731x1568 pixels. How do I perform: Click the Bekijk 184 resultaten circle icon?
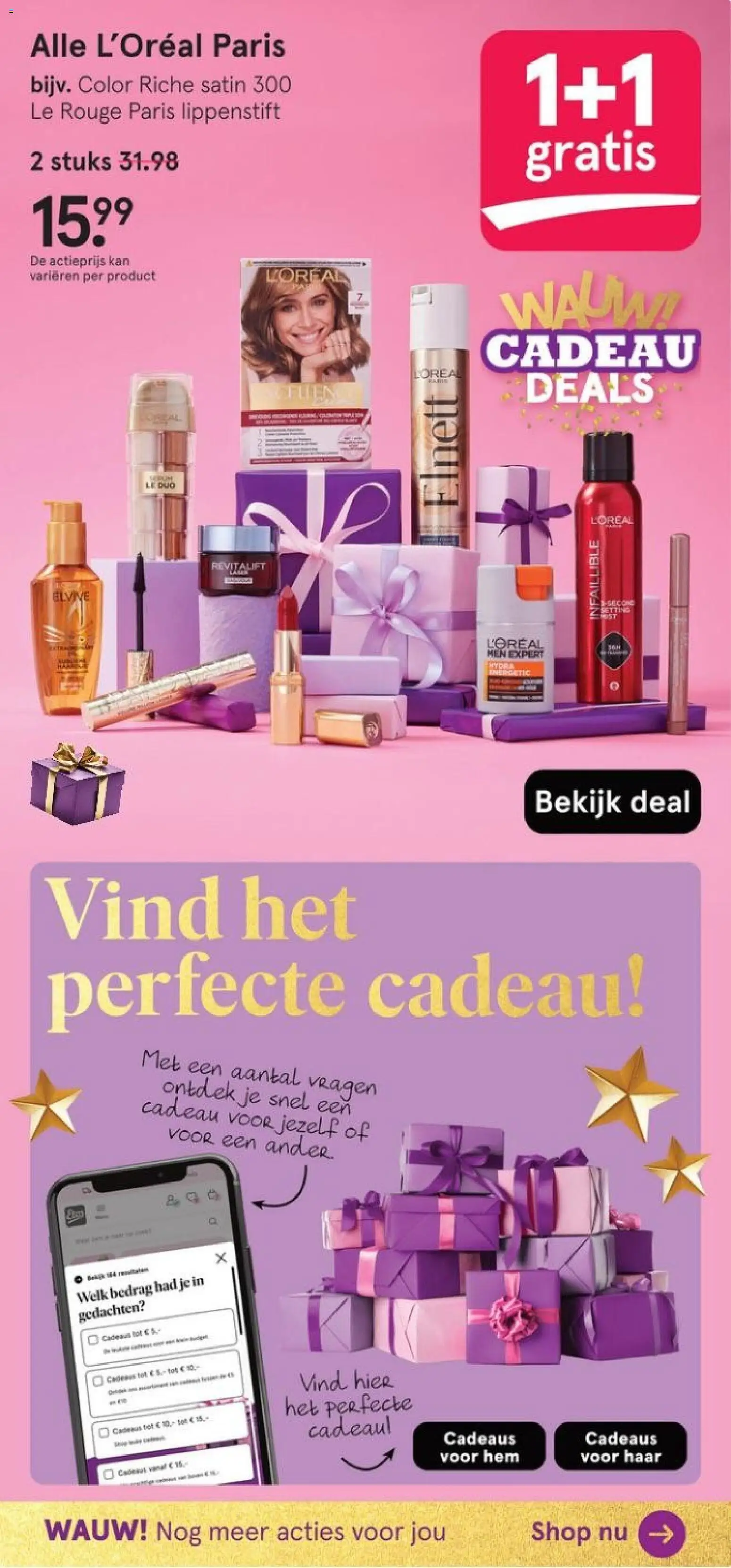point(79,1280)
